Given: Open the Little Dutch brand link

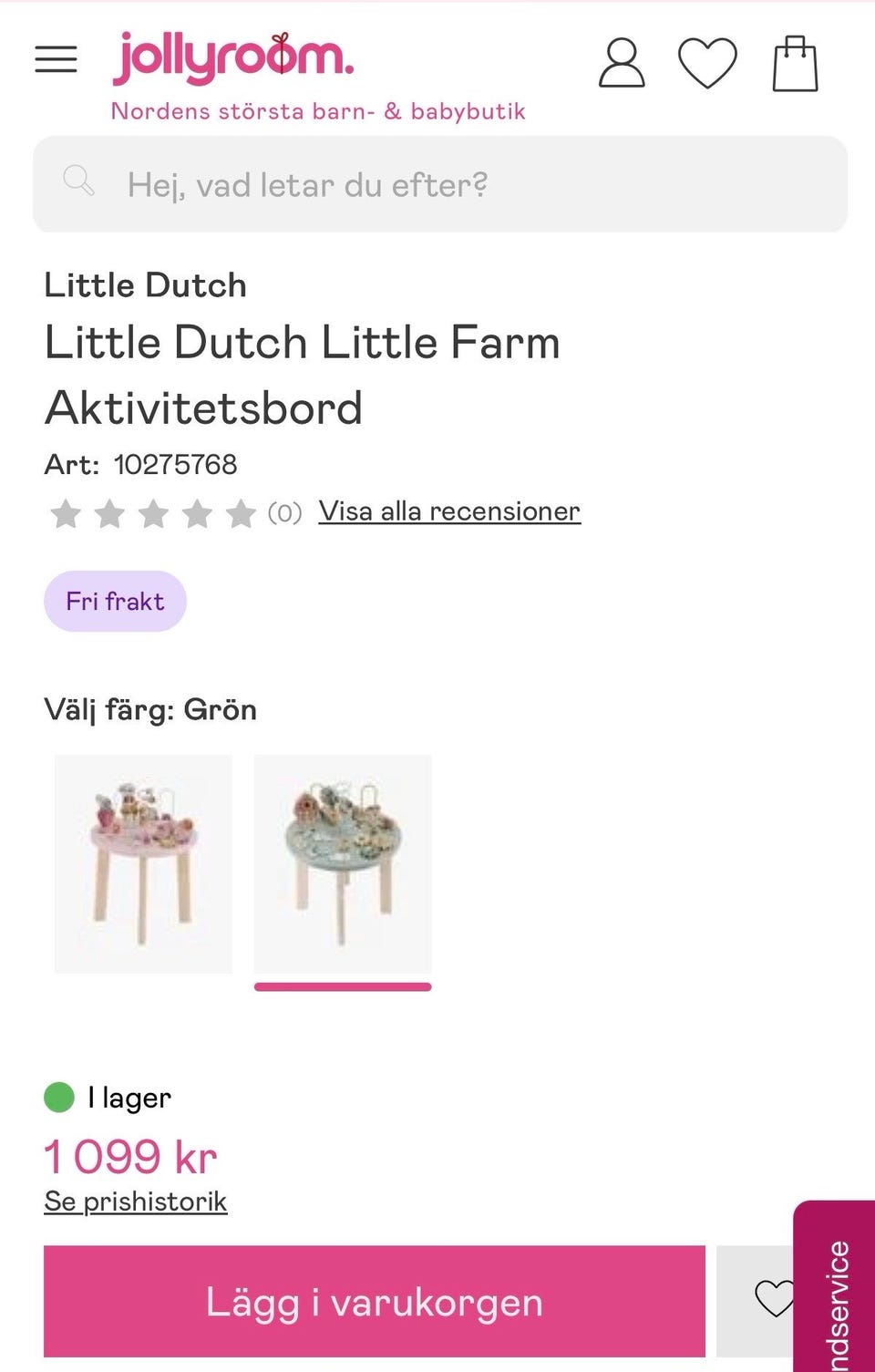Looking at the screenshot, I should point(145,285).
